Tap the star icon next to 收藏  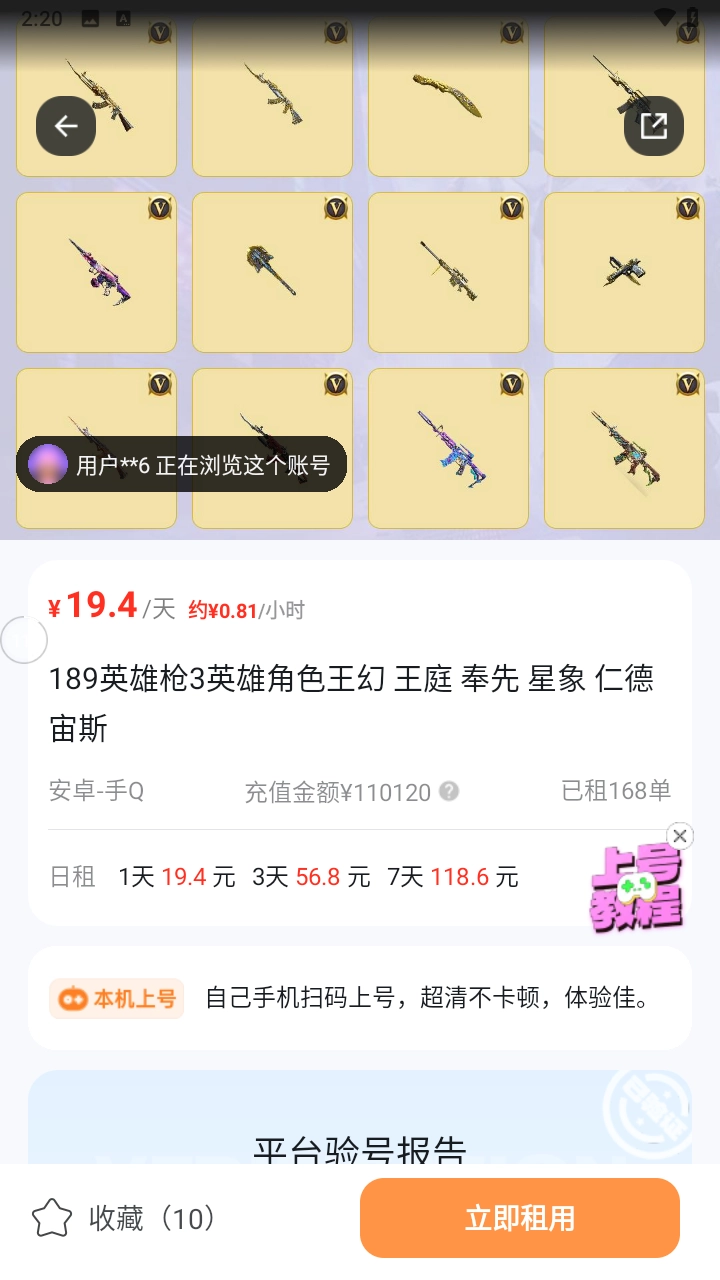(52, 1218)
